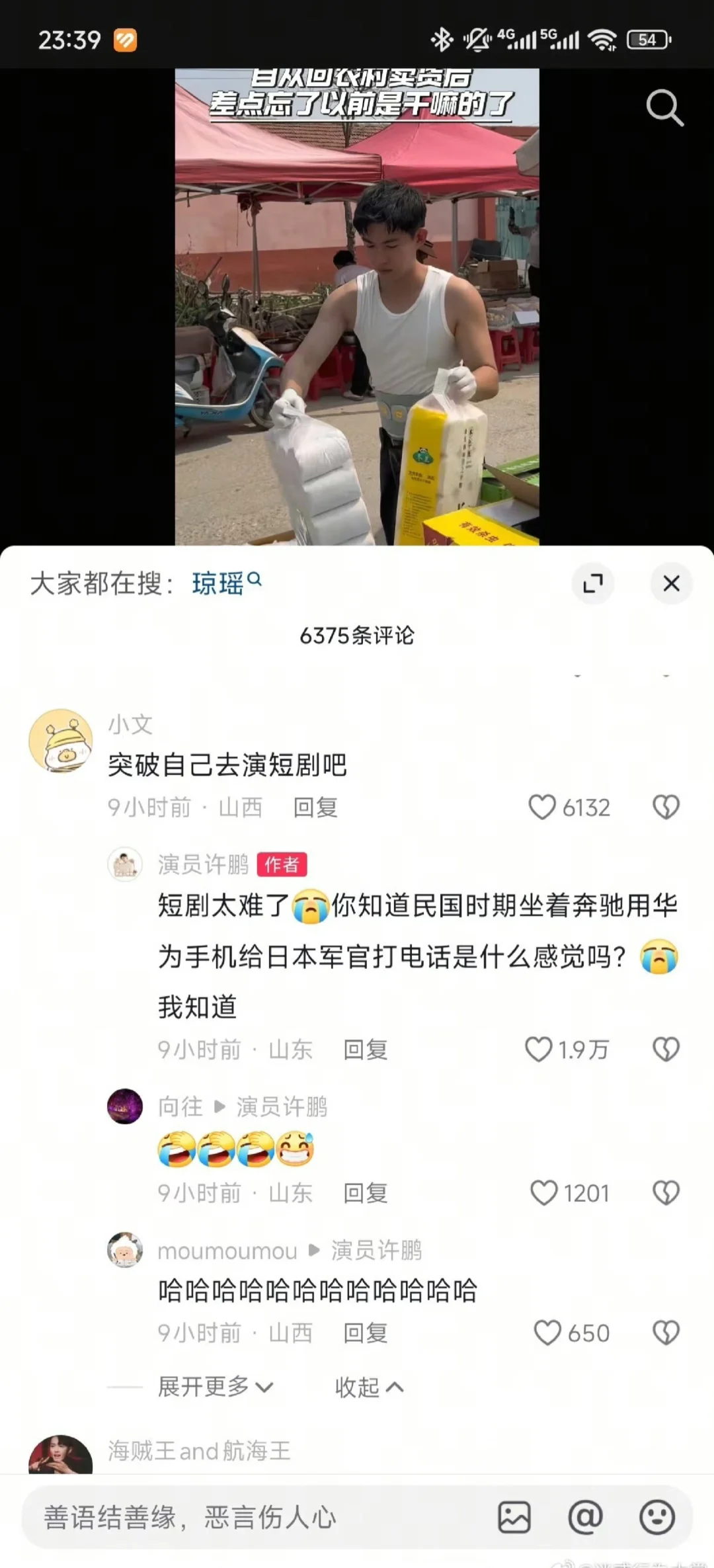Like 演员许鹏's author reply
The width and height of the screenshot is (714, 1568).
pyautogui.click(x=538, y=1050)
